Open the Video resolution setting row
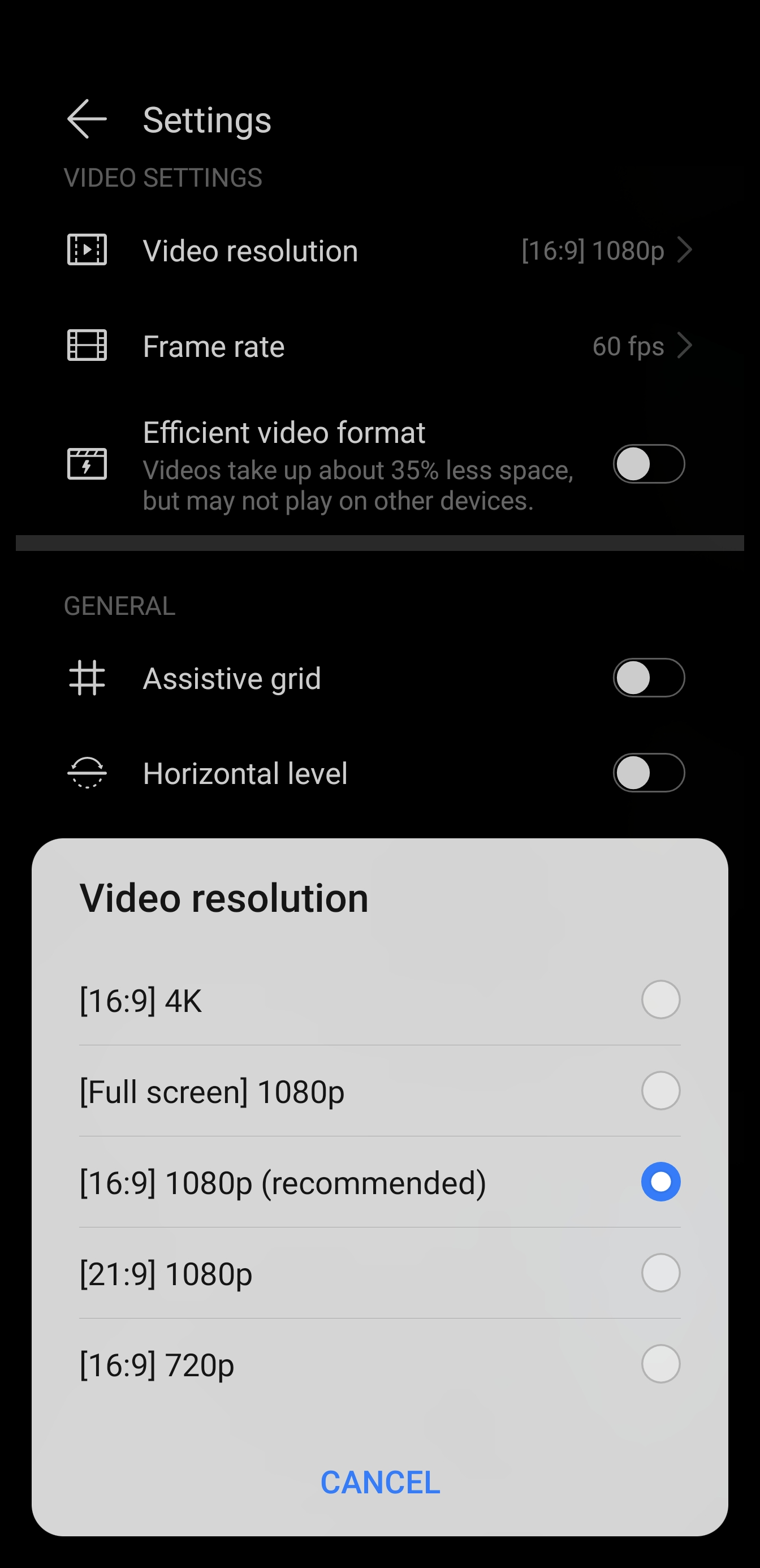This screenshot has height=1568, width=760. tap(379, 250)
